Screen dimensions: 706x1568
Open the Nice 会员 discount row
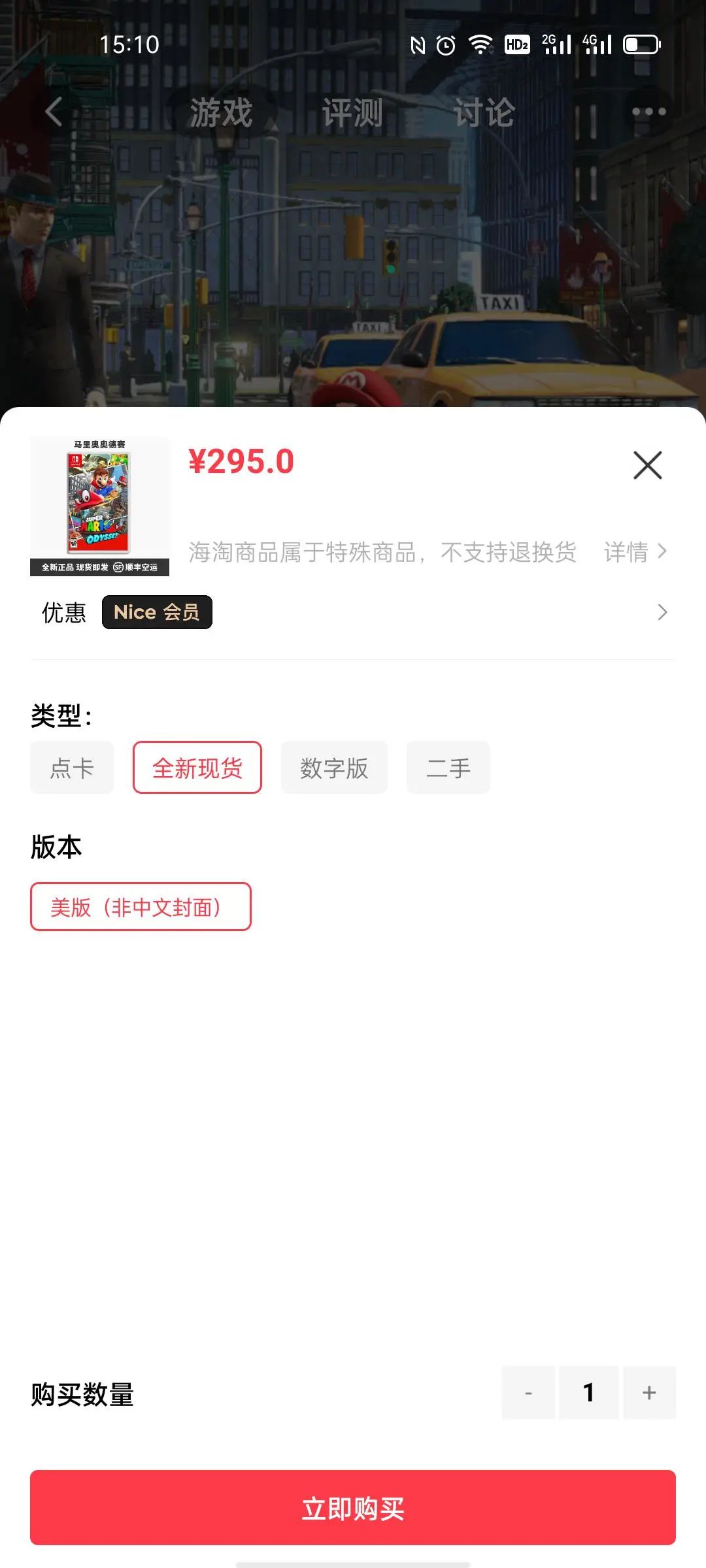[x=353, y=612]
